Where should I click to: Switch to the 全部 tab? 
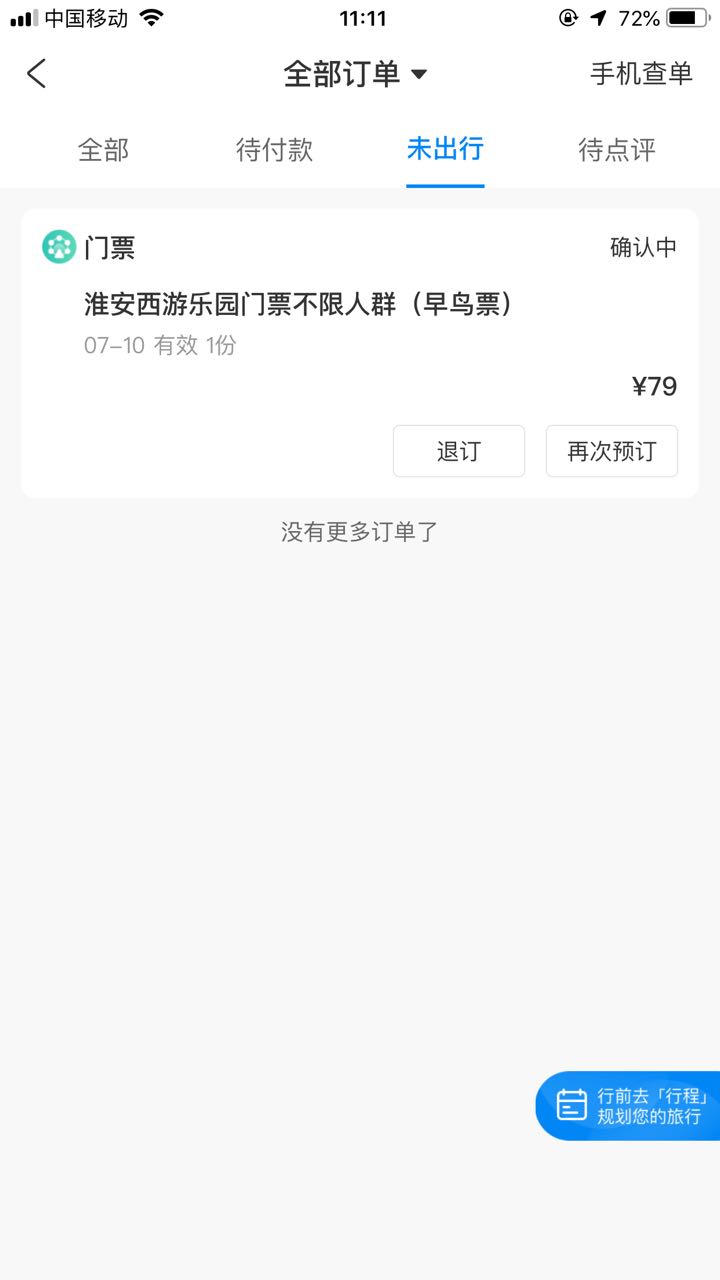pyautogui.click(x=104, y=150)
